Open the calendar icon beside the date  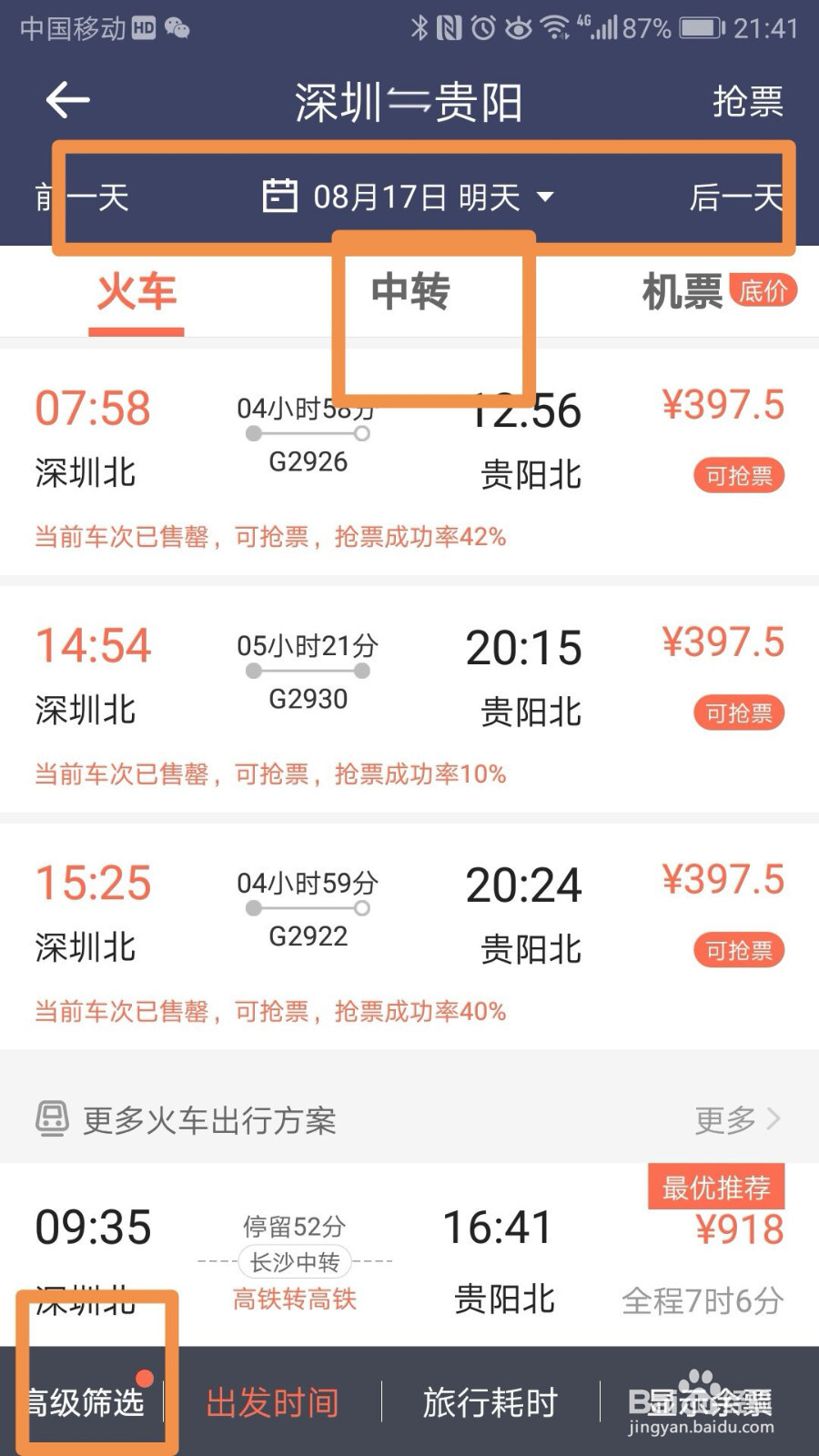[x=280, y=194]
